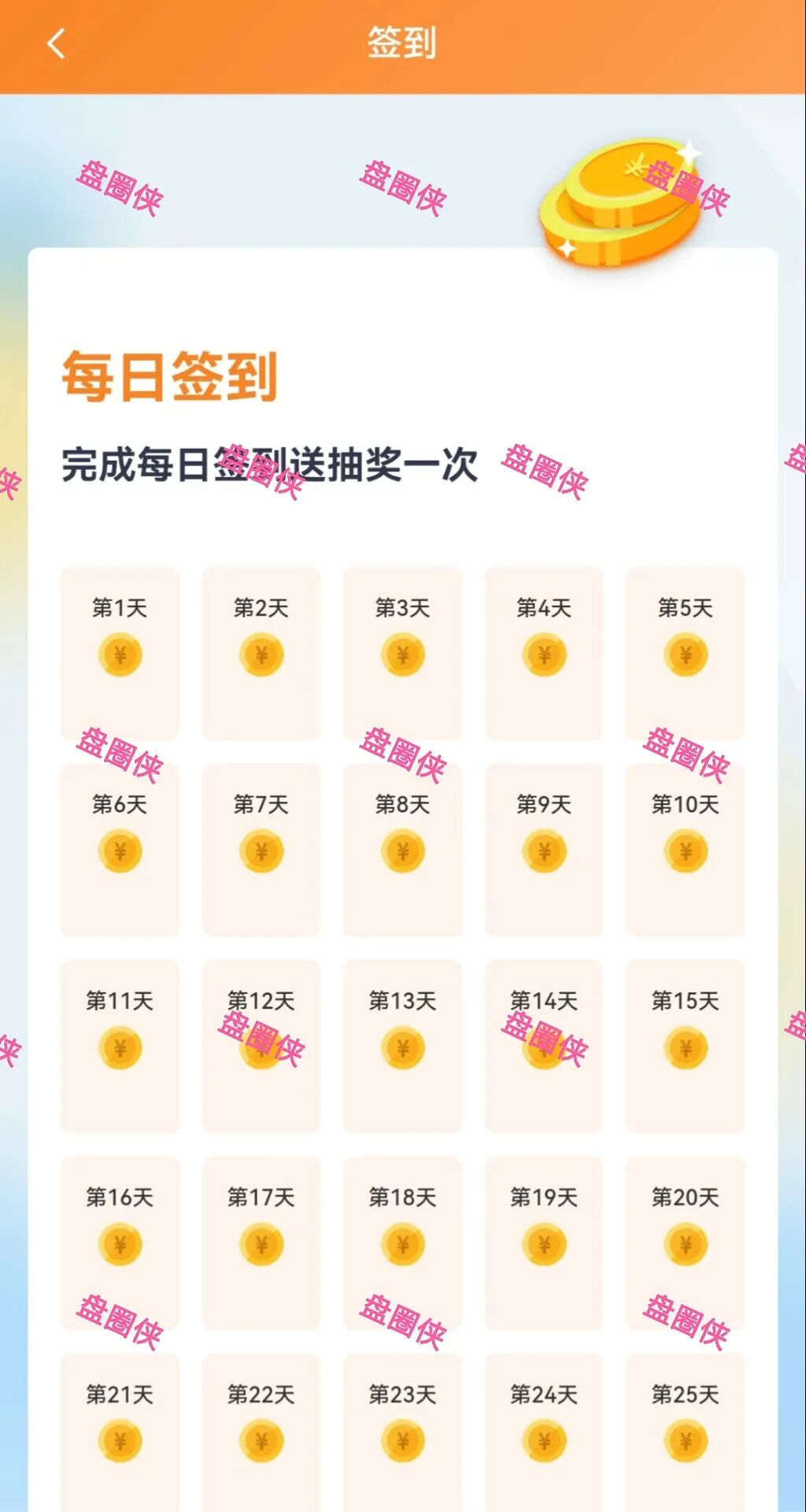Tap the 第7天 sign-in card
This screenshot has width=806, height=1512.
261,850
